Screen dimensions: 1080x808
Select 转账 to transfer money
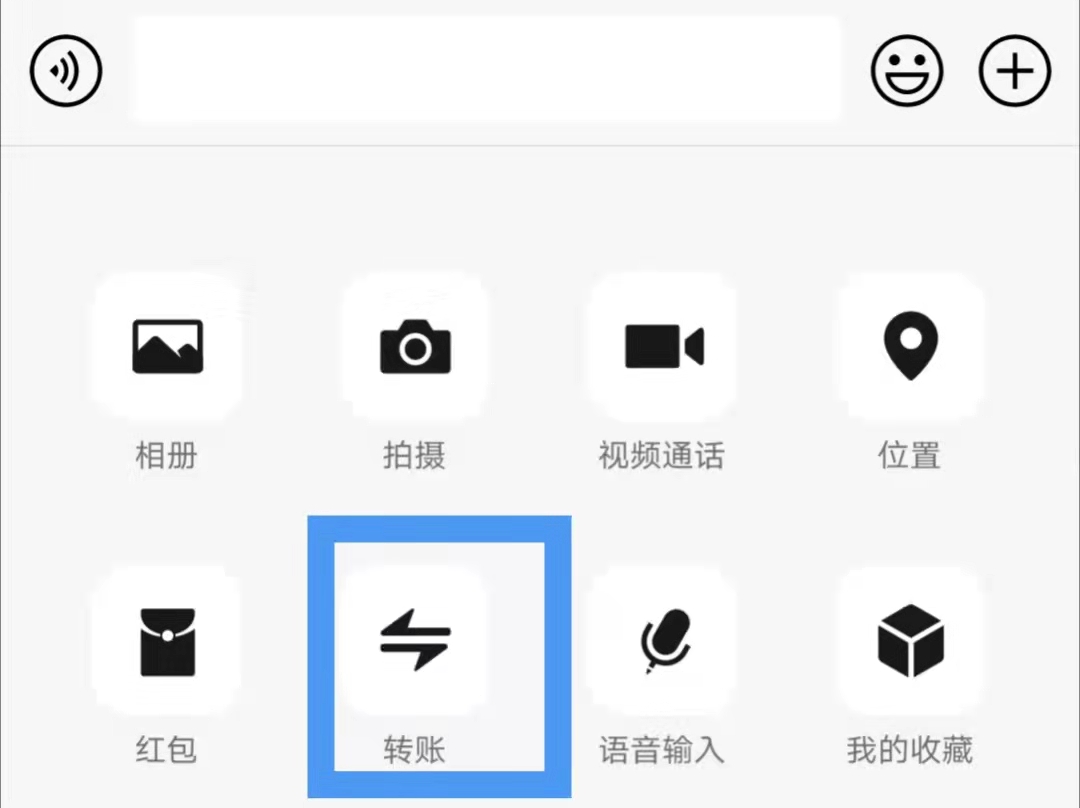(x=415, y=641)
